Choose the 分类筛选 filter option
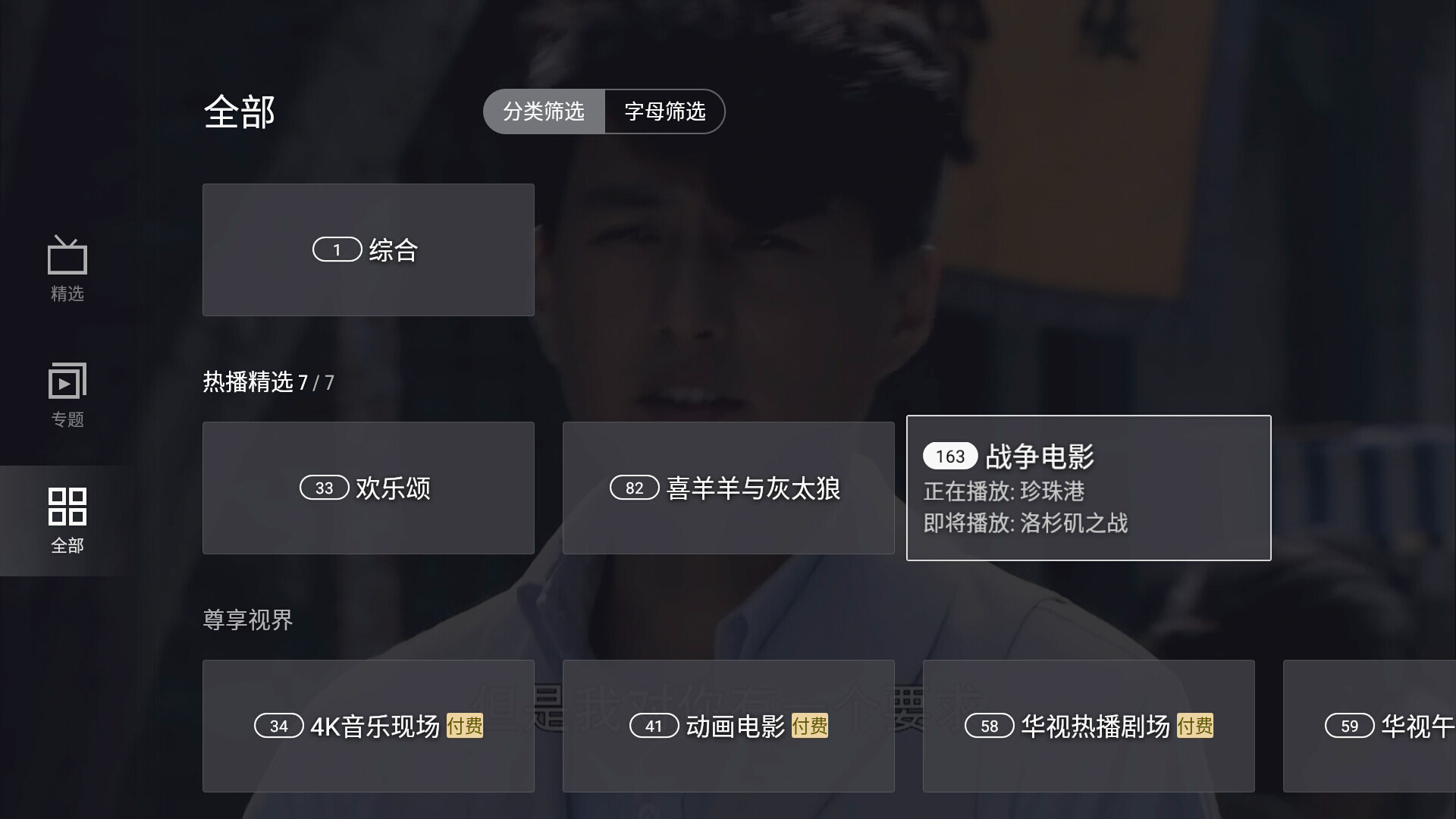Screen dimensions: 1456x819 (x=544, y=111)
